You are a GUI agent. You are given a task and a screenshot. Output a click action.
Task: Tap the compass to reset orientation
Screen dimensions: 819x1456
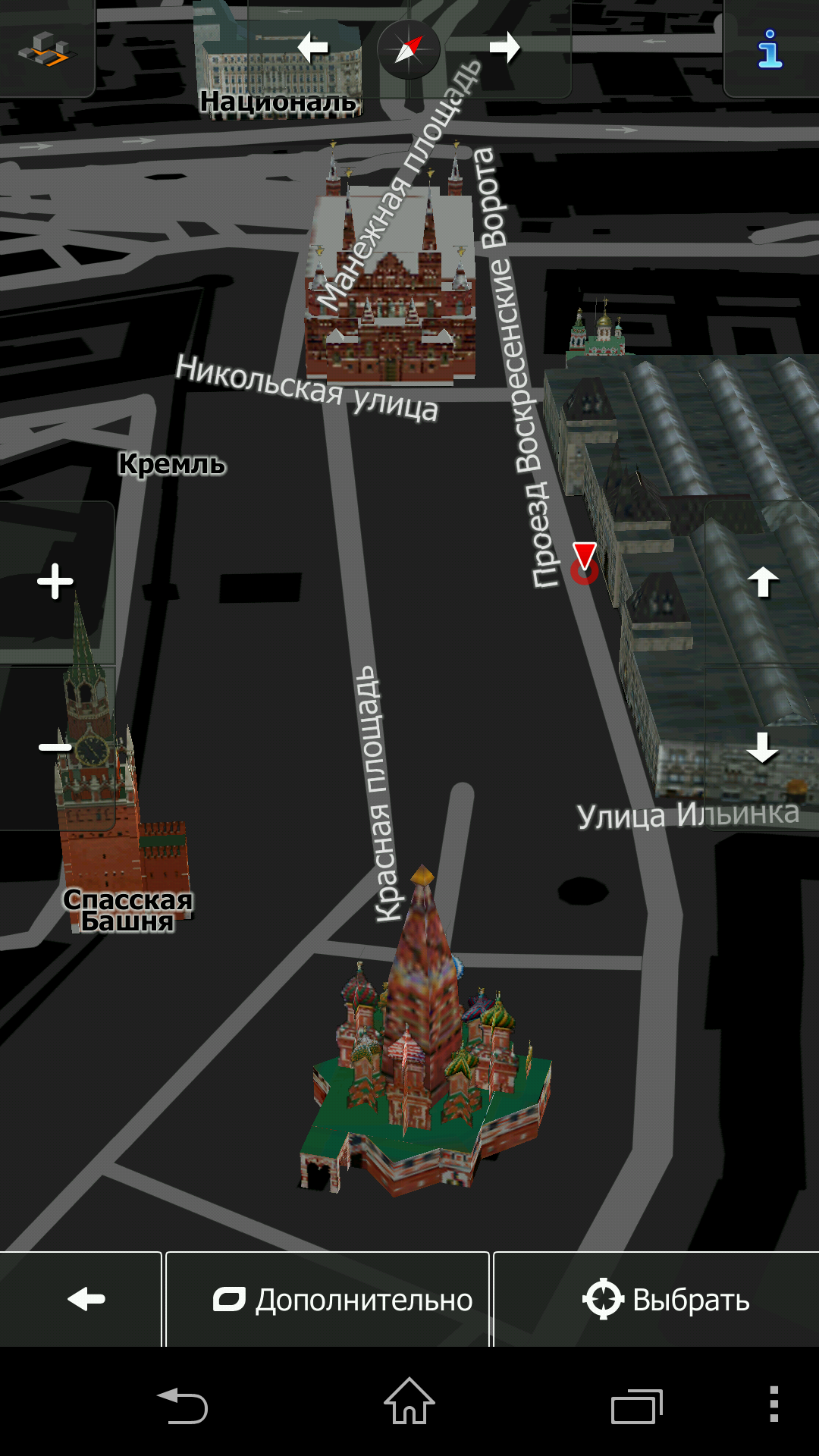409,50
